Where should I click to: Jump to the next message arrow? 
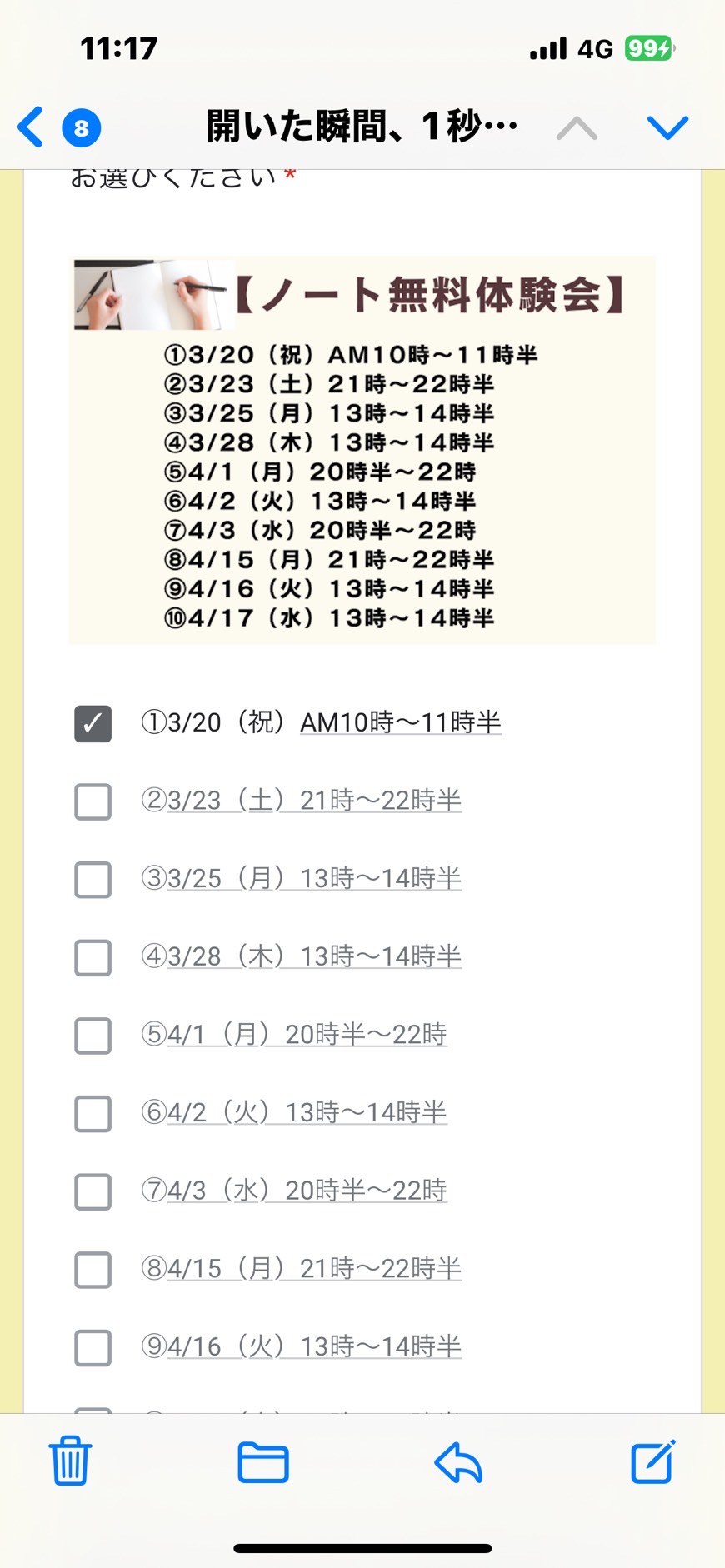(x=667, y=127)
